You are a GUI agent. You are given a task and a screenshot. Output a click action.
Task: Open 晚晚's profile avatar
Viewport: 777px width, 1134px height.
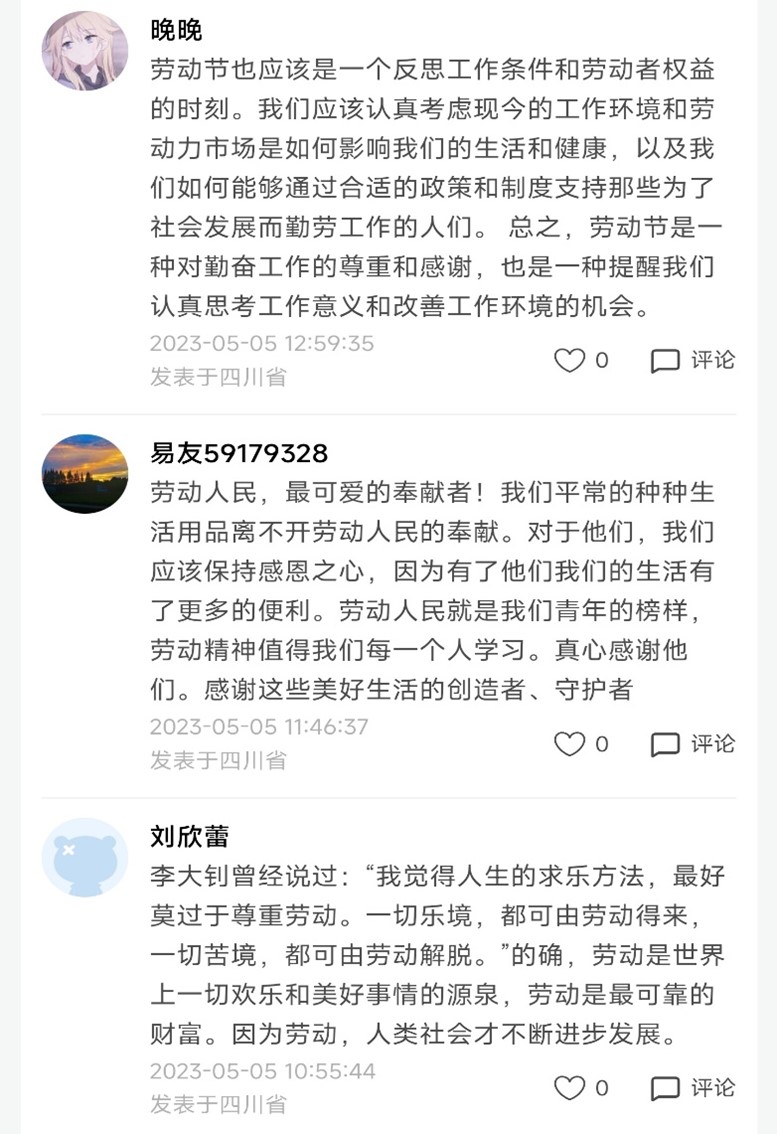click(85, 51)
